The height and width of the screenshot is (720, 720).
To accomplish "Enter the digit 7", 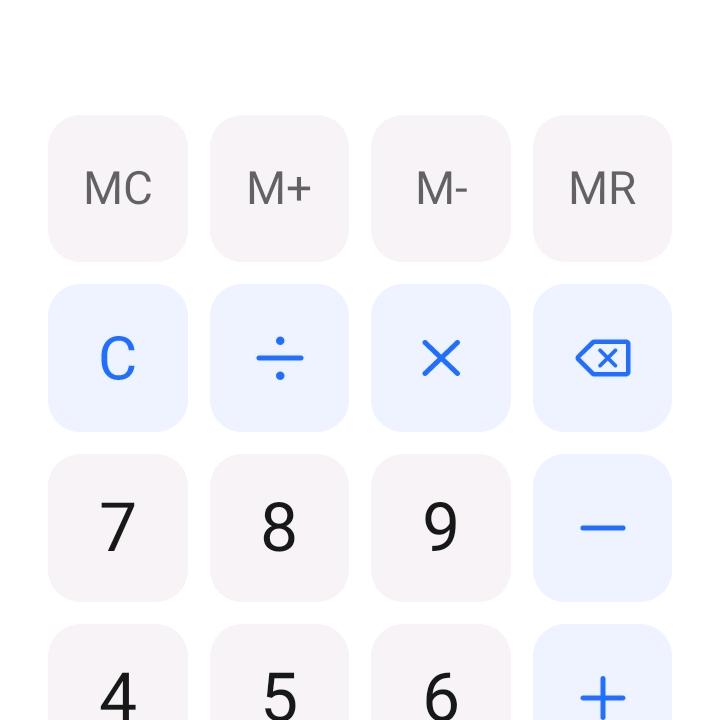I will click(118, 527).
